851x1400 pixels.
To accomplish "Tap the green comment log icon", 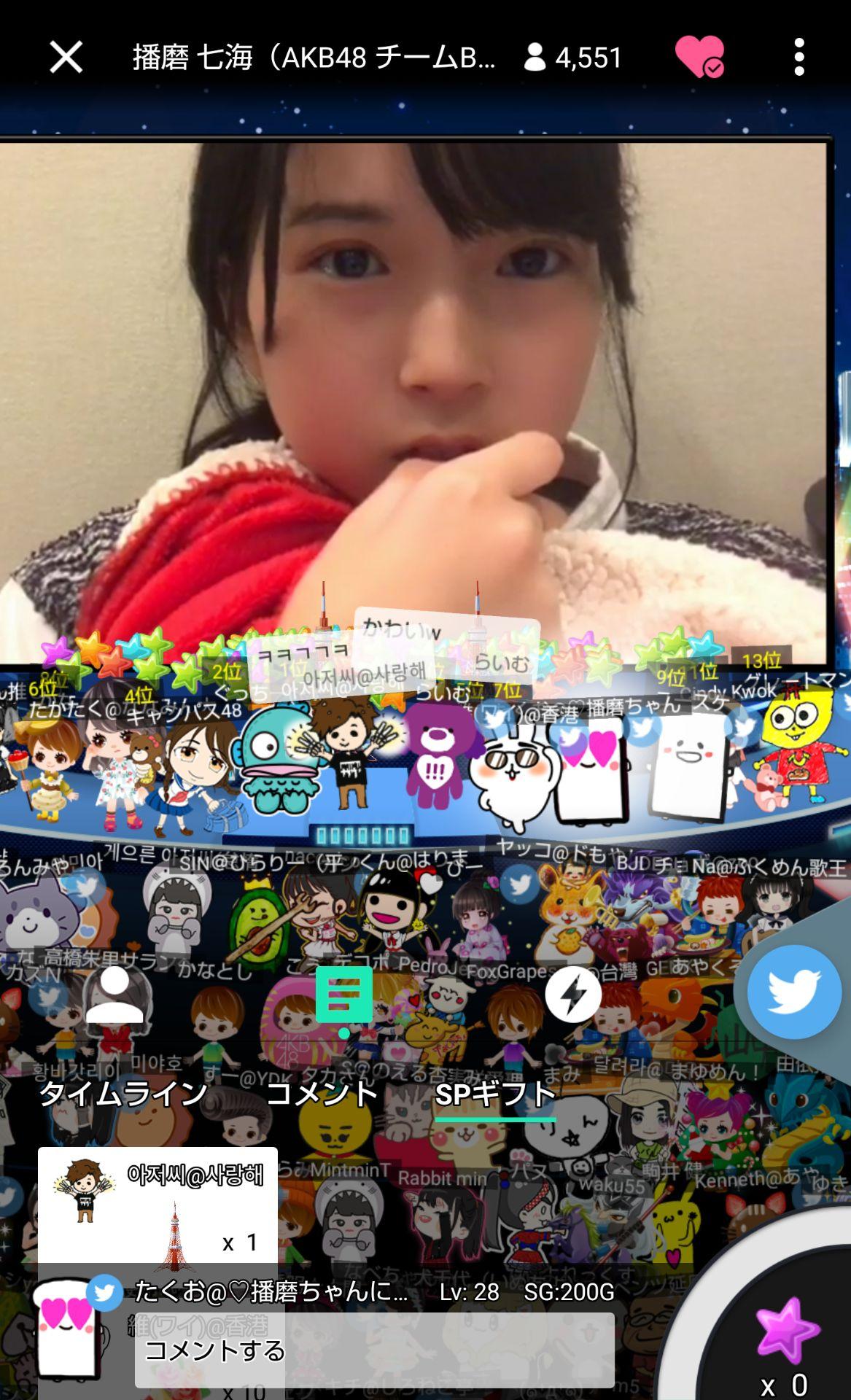I will pyautogui.click(x=344, y=996).
